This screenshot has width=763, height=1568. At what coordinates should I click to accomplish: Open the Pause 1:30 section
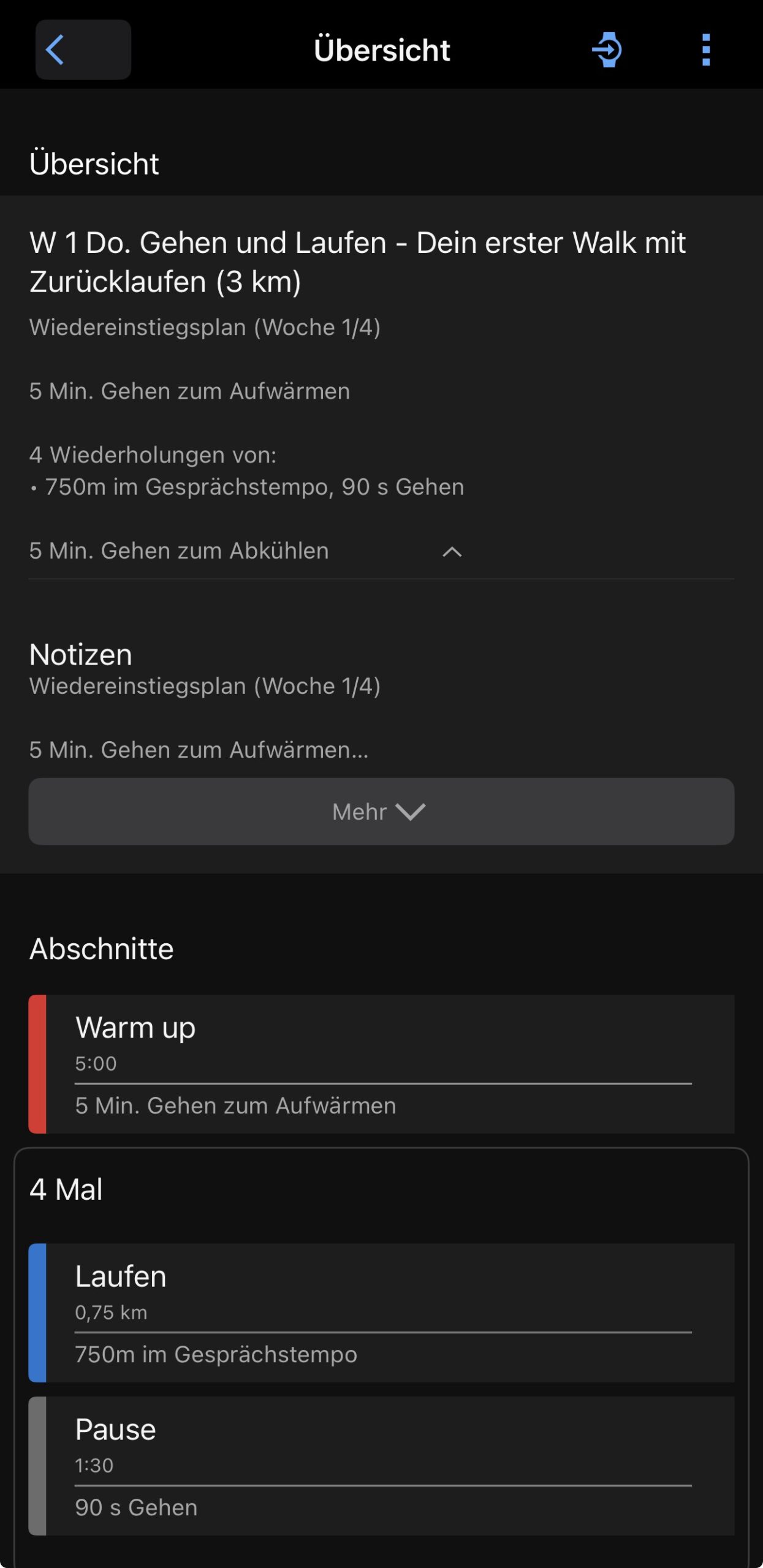381,1466
